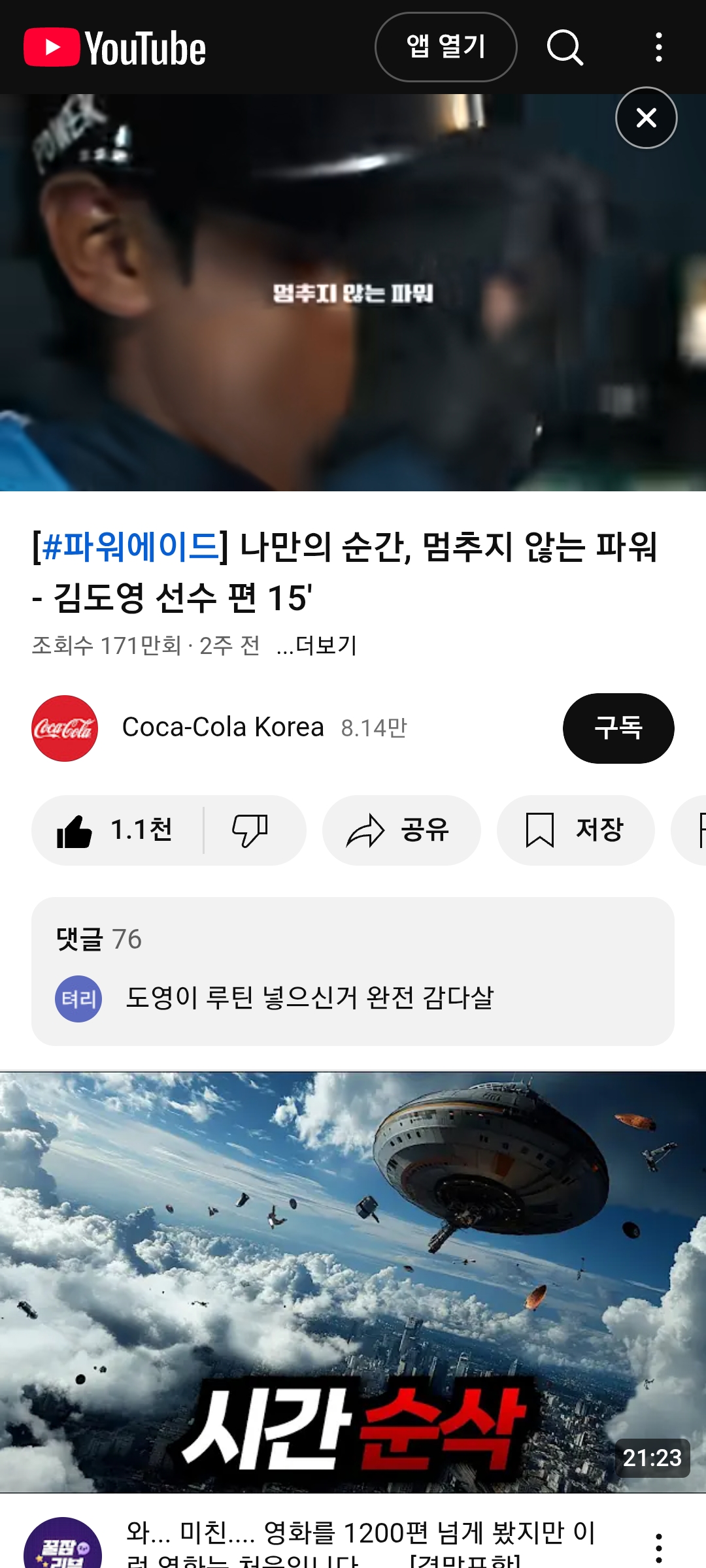Image resolution: width=706 pixels, height=1568 pixels.
Task: Tap the 앱 열기 button
Action: point(446,47)
